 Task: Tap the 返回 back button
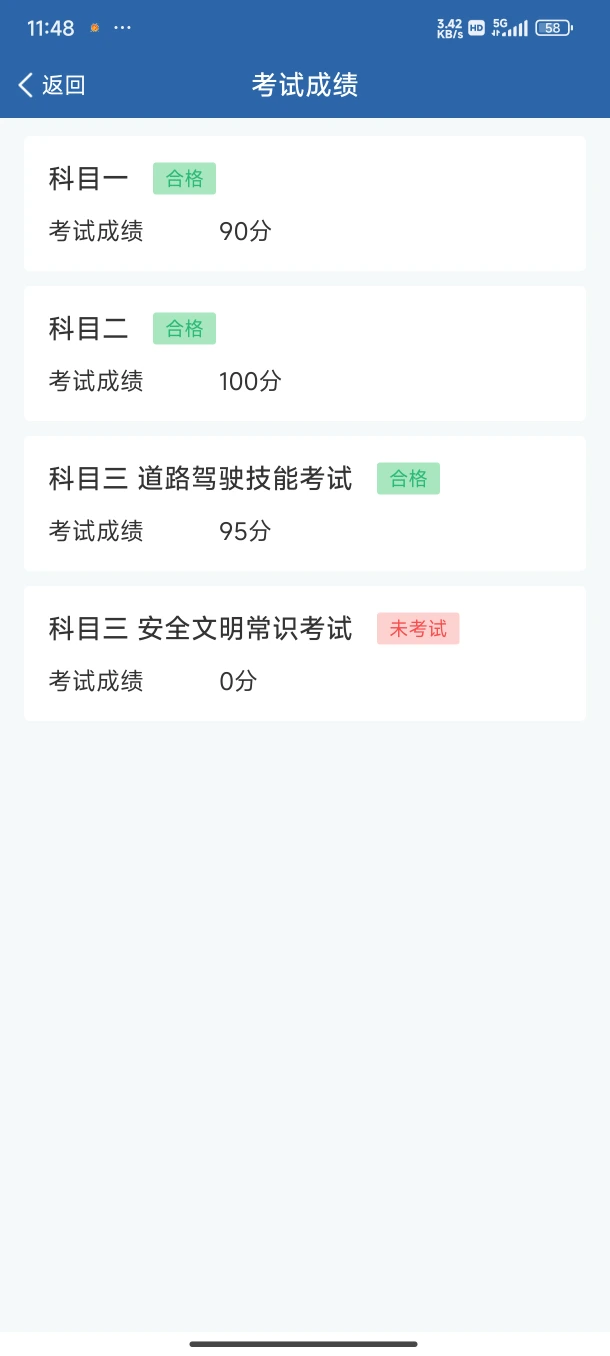[x=52, y=85]
